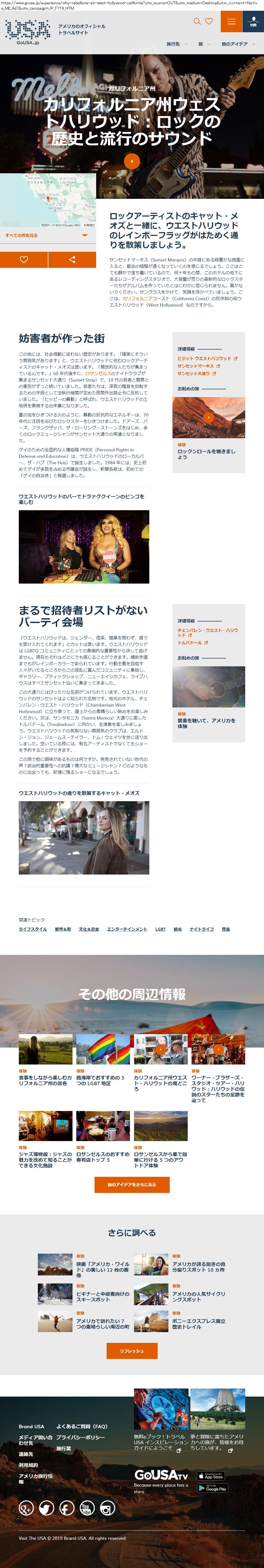
Task: Play the hero video
Action: (132, 161)
